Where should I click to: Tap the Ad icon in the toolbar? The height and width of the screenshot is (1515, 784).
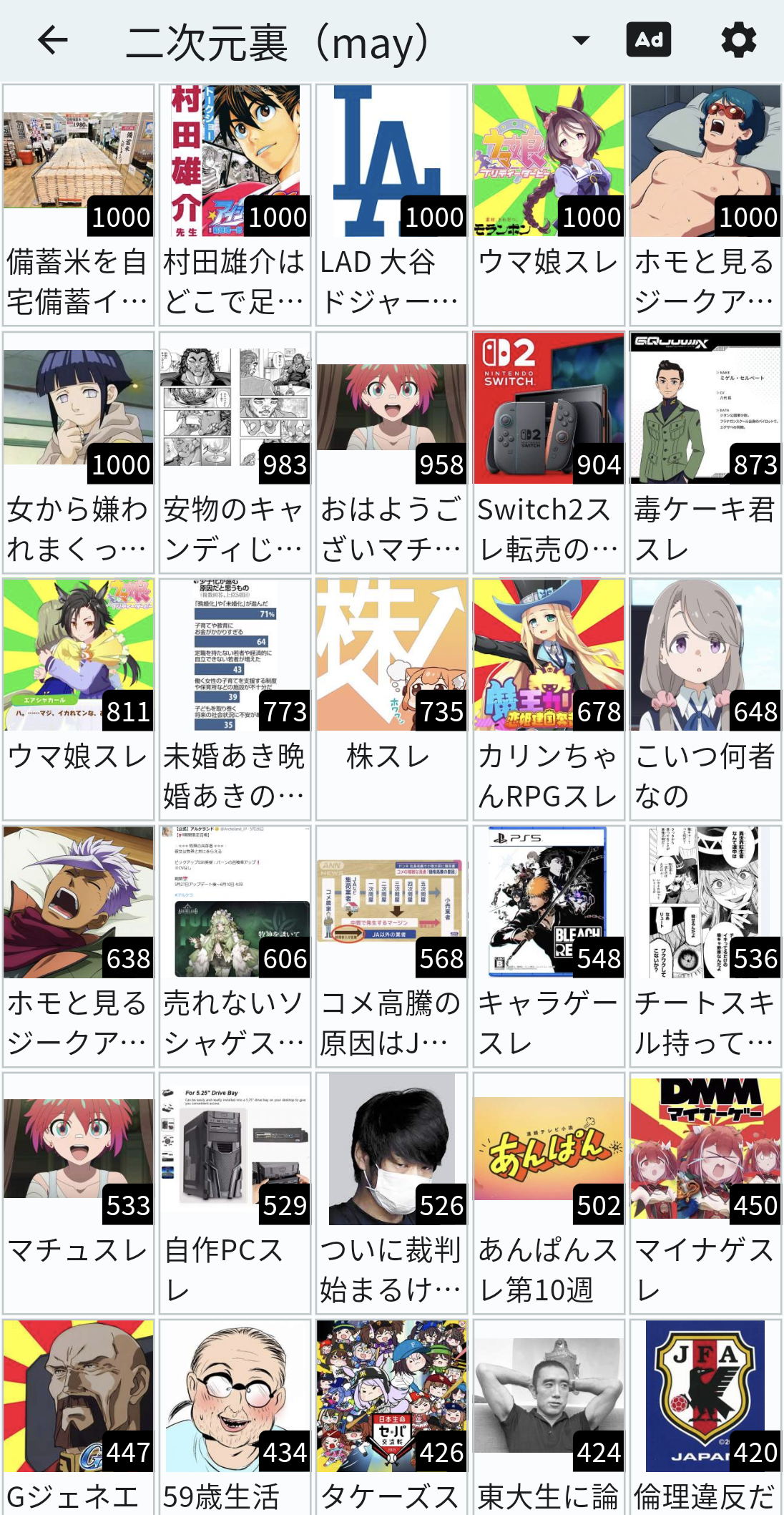pyautogui.click(x=648, y=40)
